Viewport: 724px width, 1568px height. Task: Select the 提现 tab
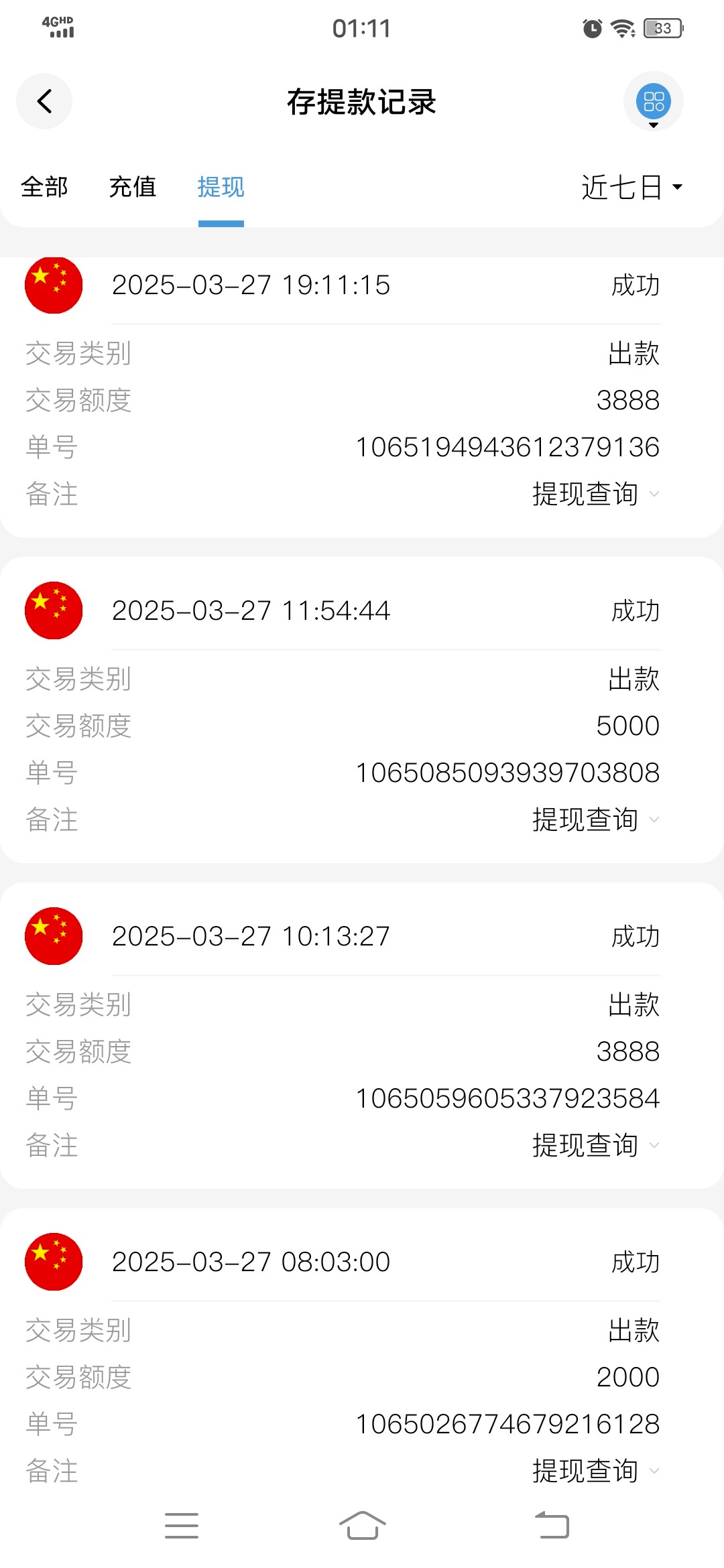(221, 187)
